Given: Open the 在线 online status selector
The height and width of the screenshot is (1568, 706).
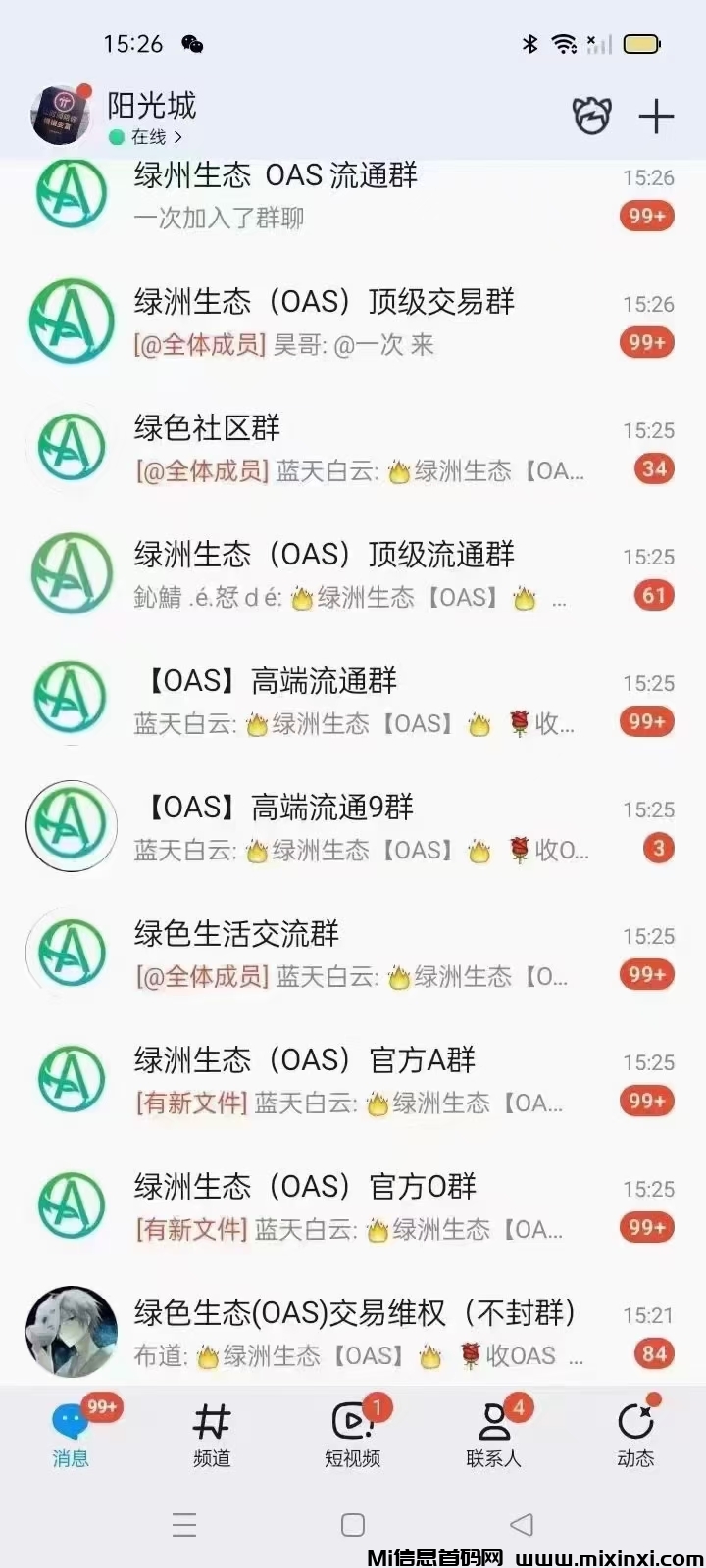Looking at the screenshot, I should (x=147, y=137).
